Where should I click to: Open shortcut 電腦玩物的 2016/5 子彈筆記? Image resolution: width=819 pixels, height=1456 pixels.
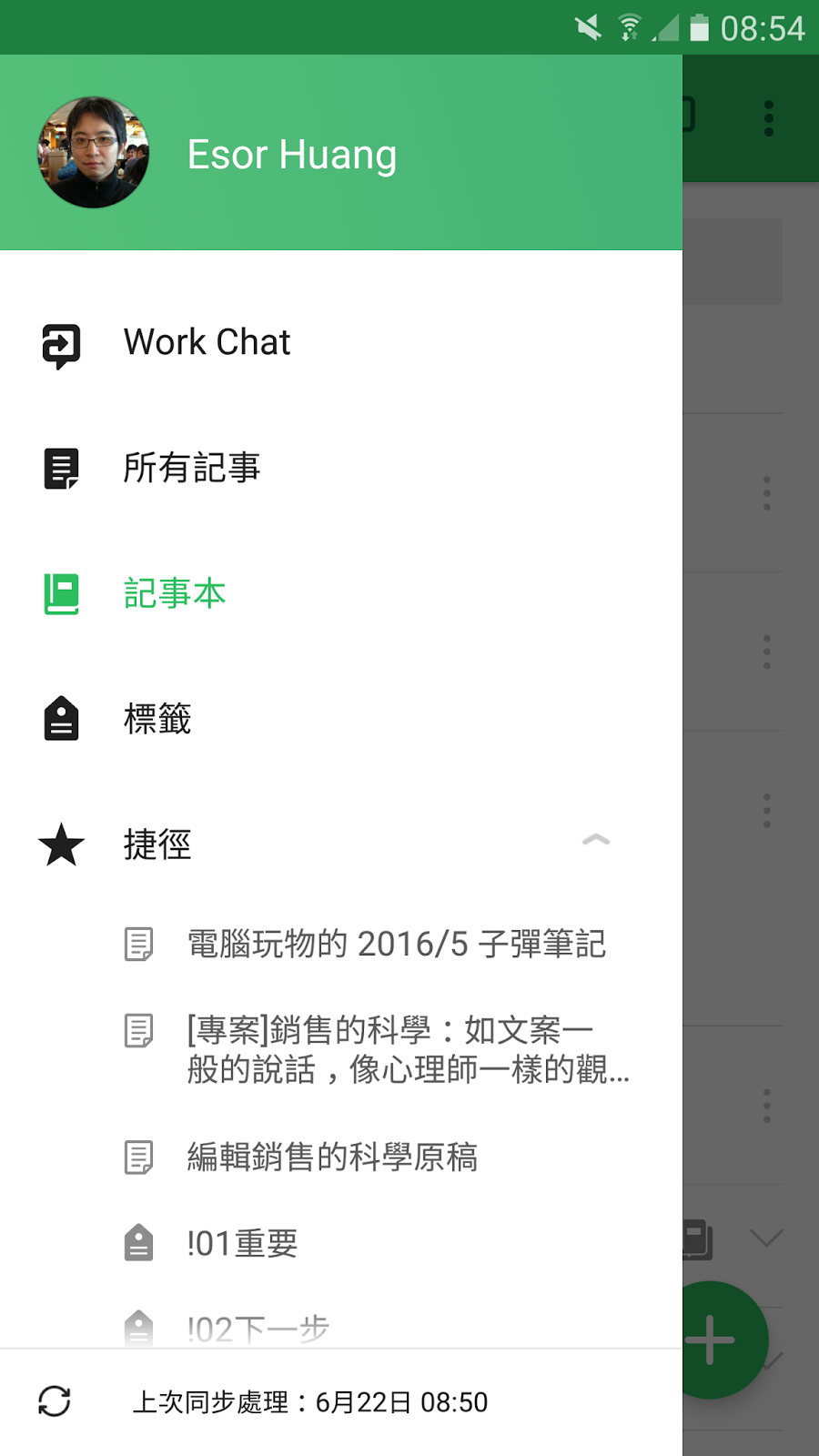(395, 945)
